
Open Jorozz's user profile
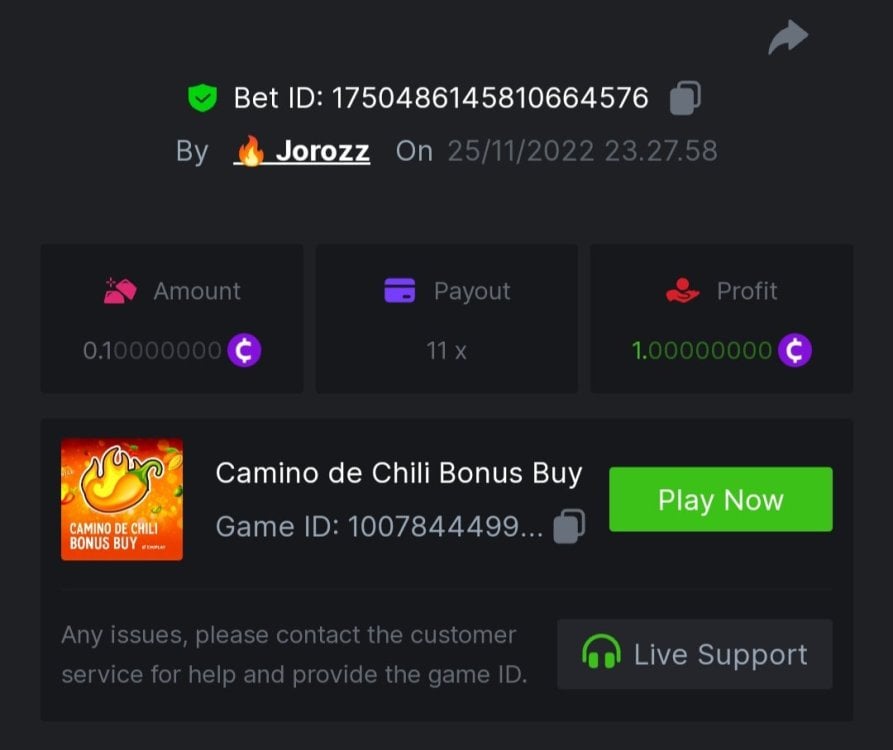tap(303, 151)
